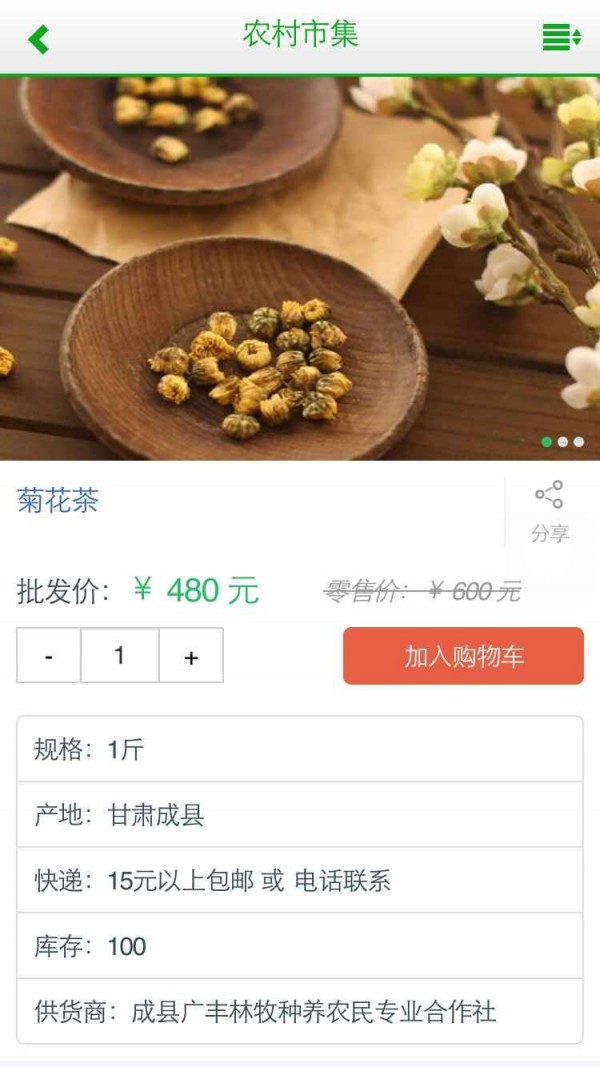
Task: Go back using the green arrow
Action: (38, 39)
